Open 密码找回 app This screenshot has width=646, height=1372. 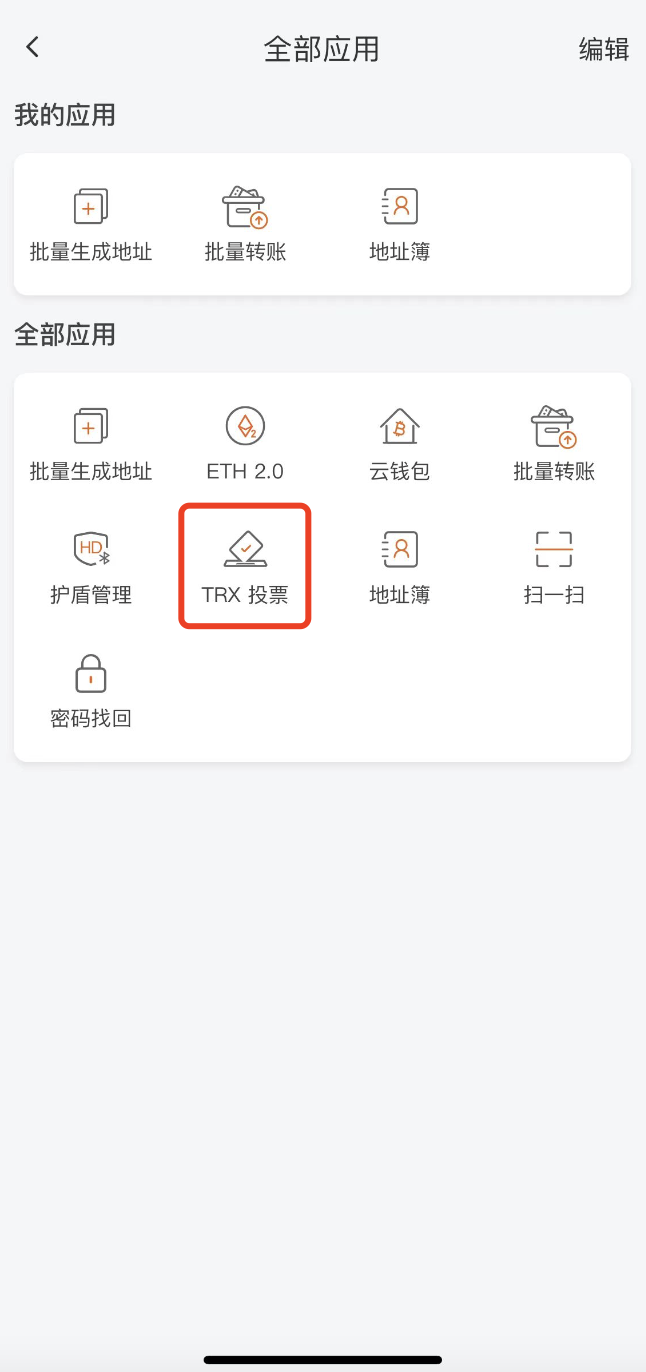tap(91, 691)
